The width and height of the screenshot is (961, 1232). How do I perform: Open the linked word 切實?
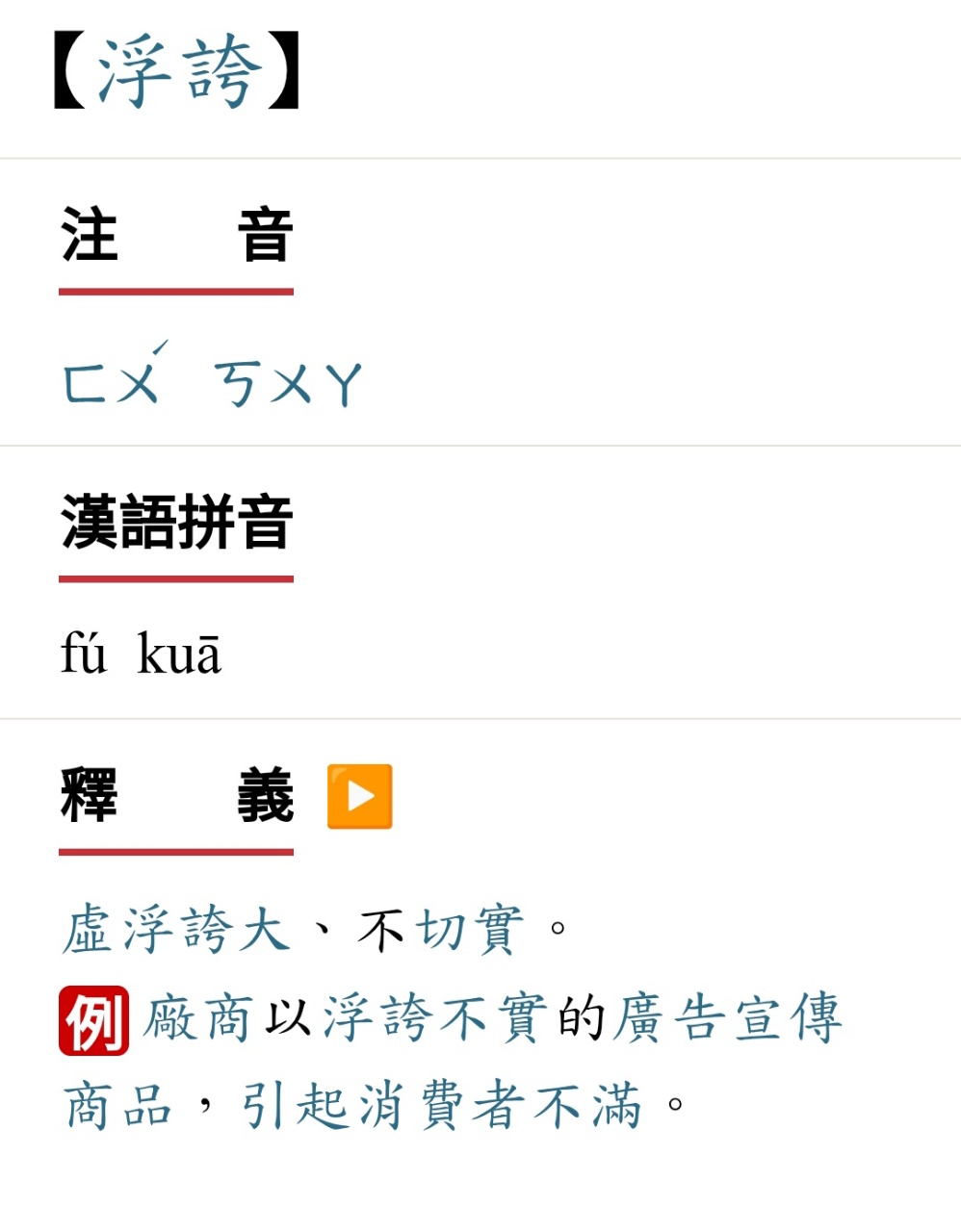click(x=470, y=931)
